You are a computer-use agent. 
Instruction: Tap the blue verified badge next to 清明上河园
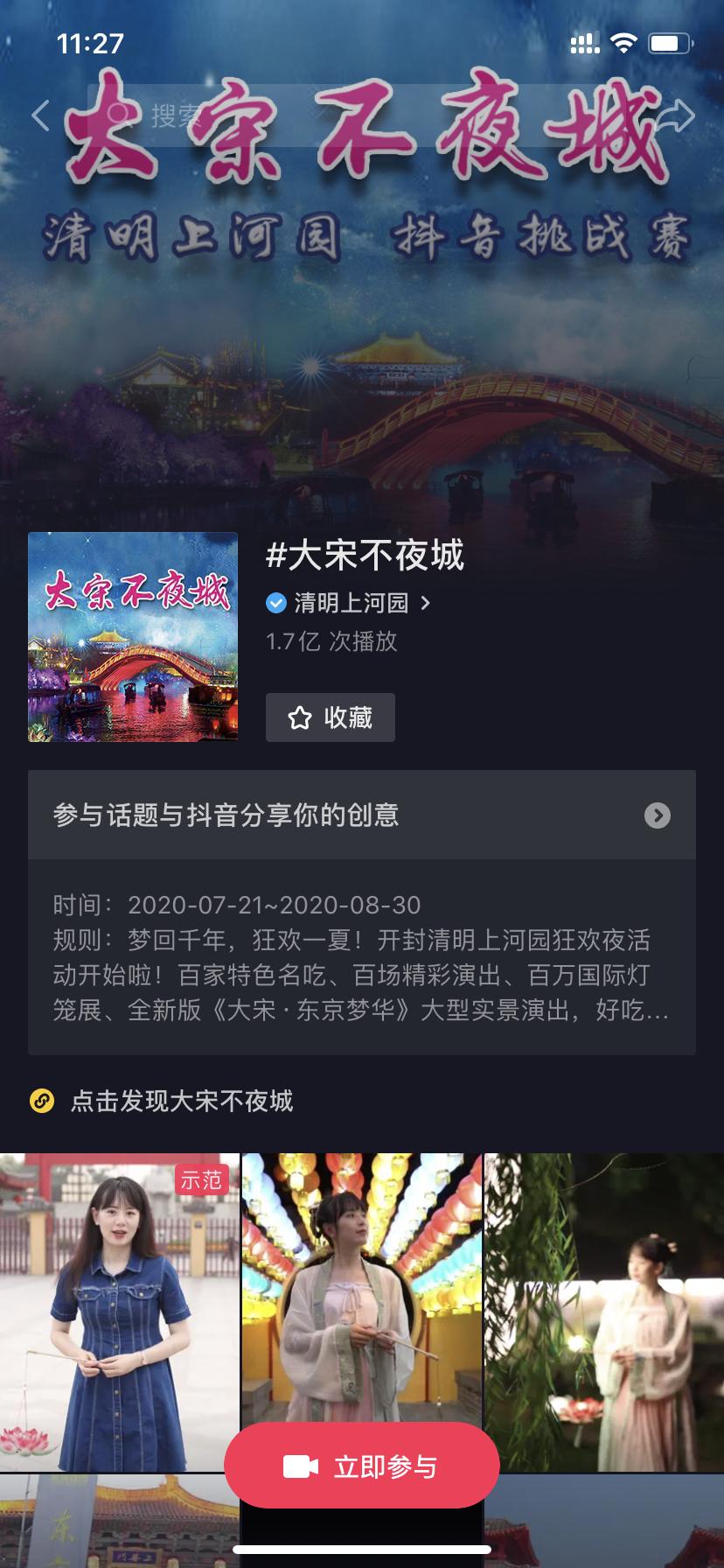pyautogui.click(x=276, y=601)
